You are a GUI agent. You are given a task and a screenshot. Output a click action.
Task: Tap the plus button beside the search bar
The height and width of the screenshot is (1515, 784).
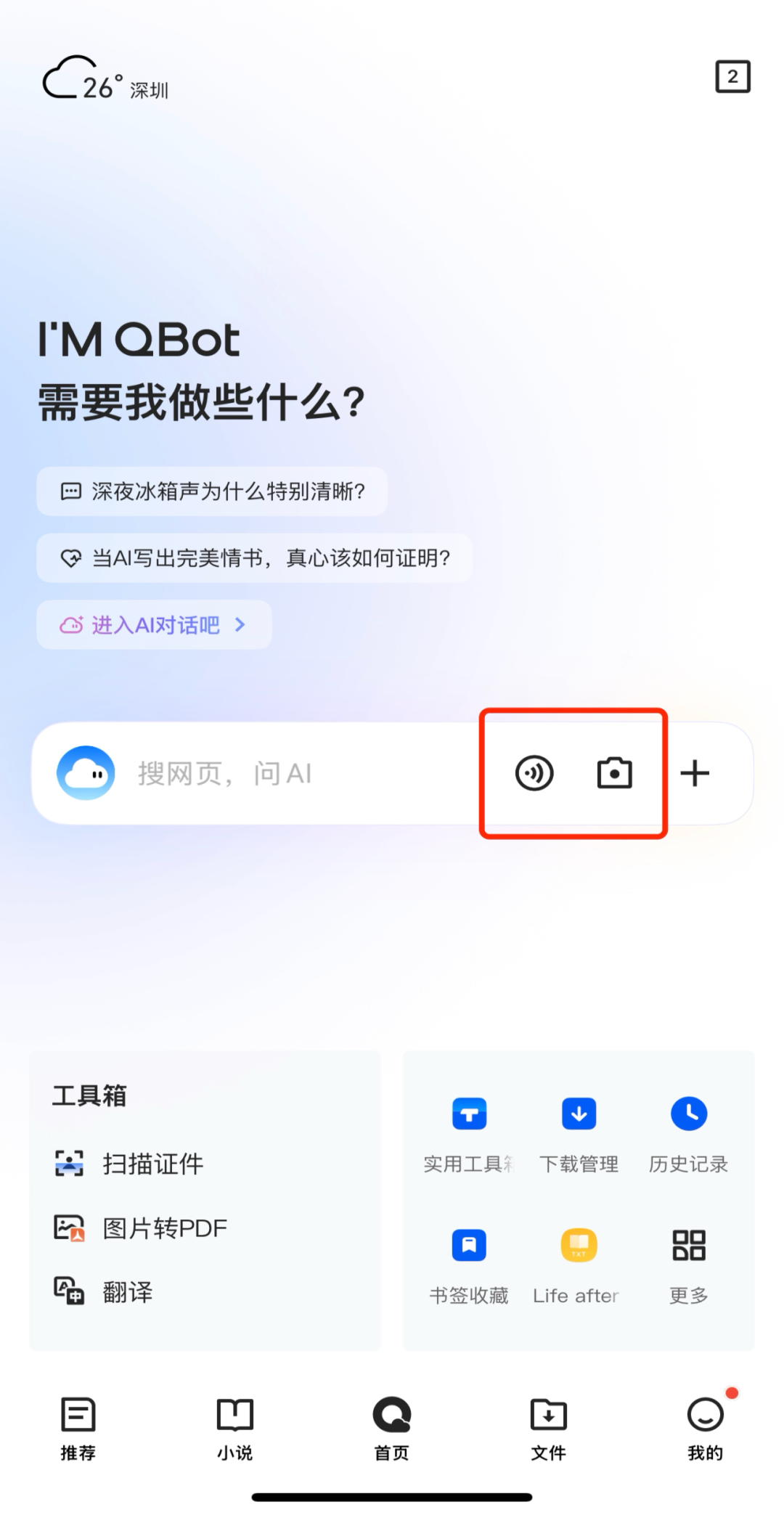click(x=695, y=773)
